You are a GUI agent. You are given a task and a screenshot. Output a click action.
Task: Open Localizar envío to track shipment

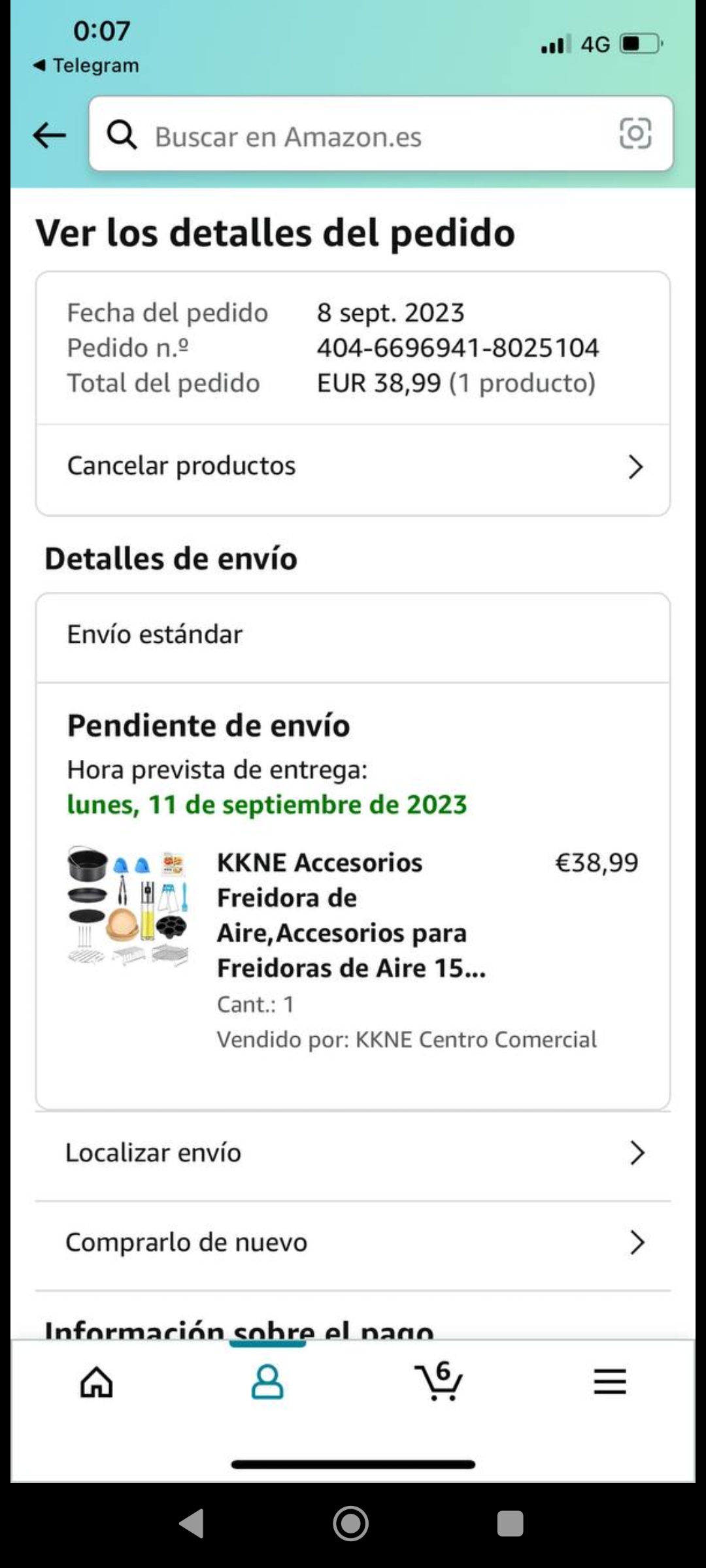(353, 1153)
